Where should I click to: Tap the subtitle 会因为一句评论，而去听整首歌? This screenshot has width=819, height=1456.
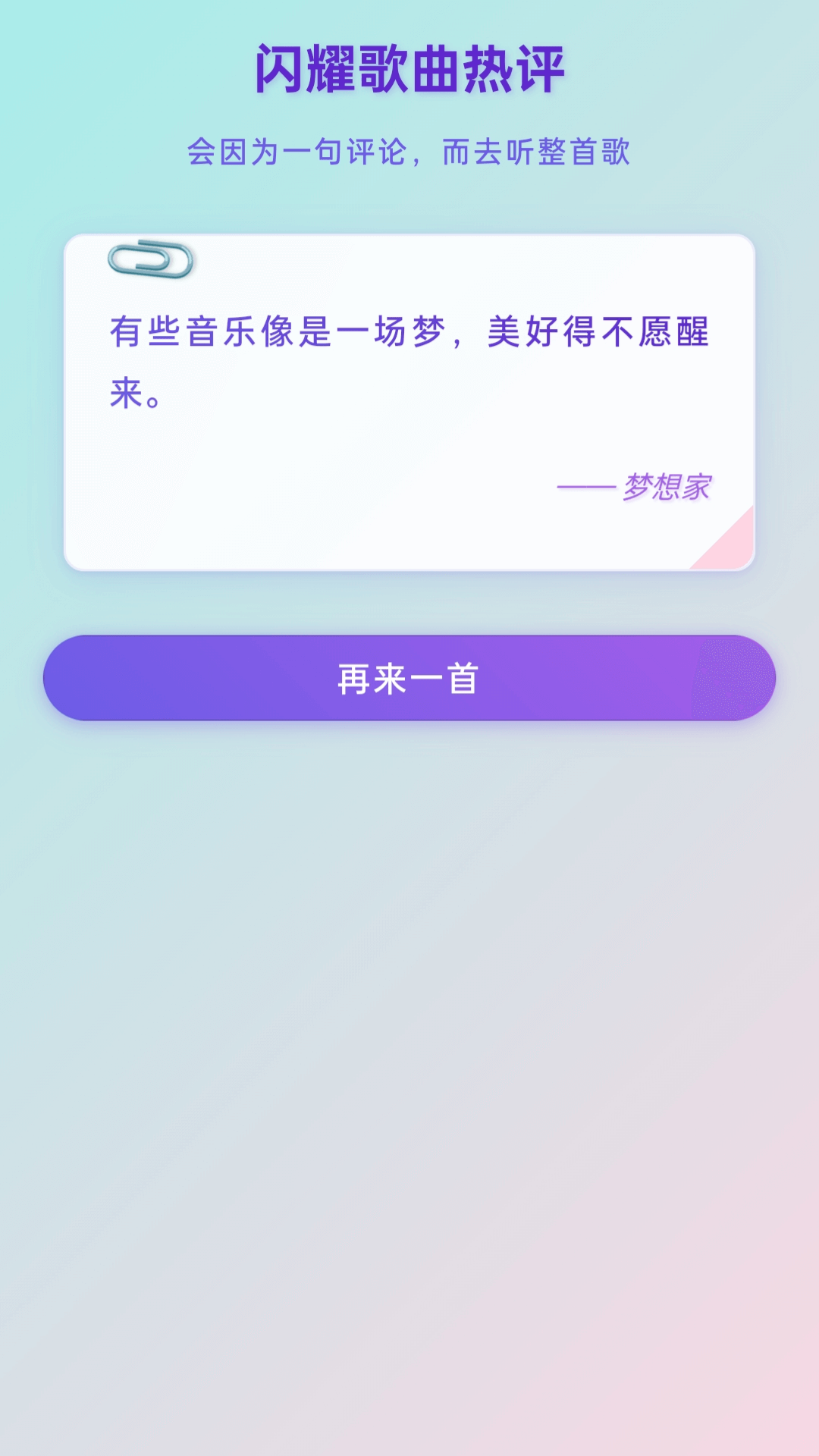(409, 150)
